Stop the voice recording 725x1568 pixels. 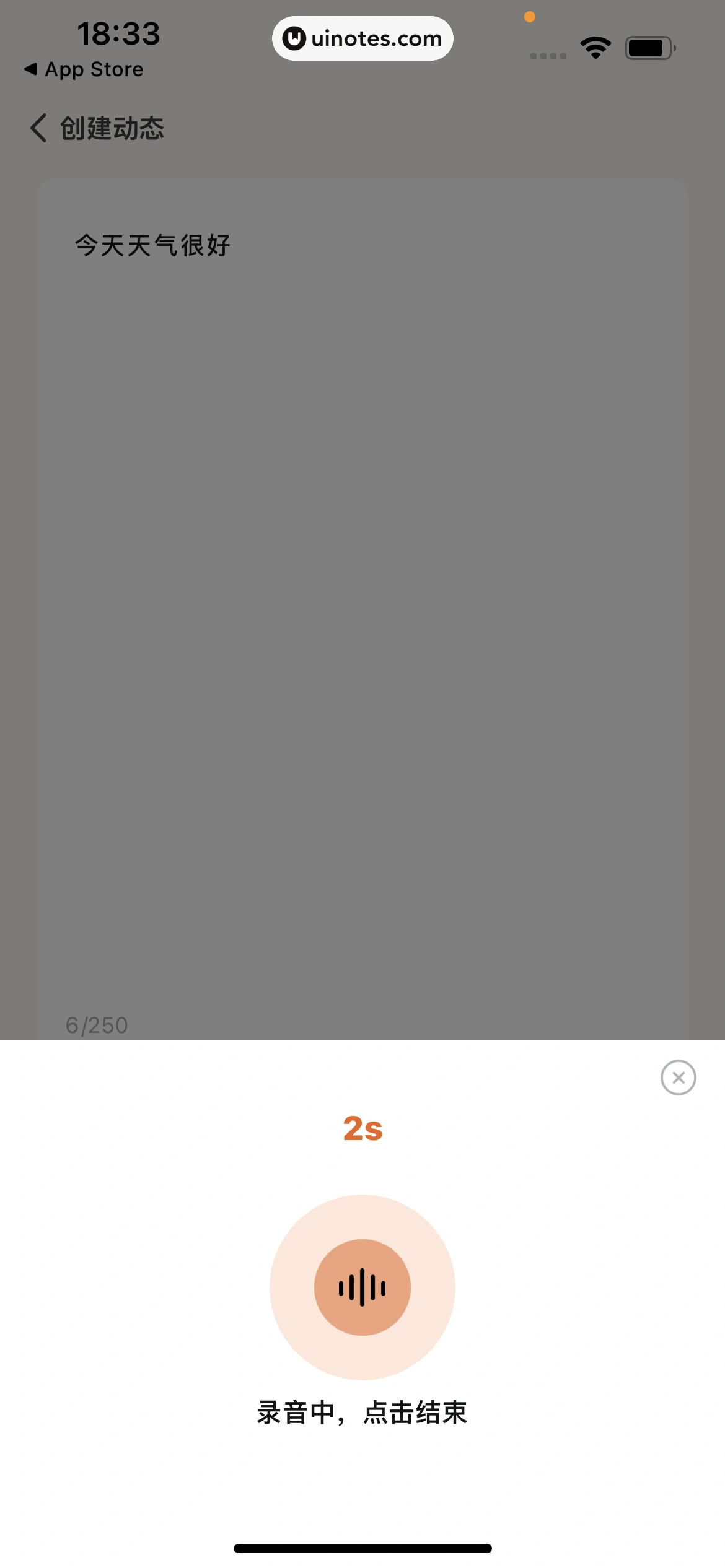tap(362, 1287)
